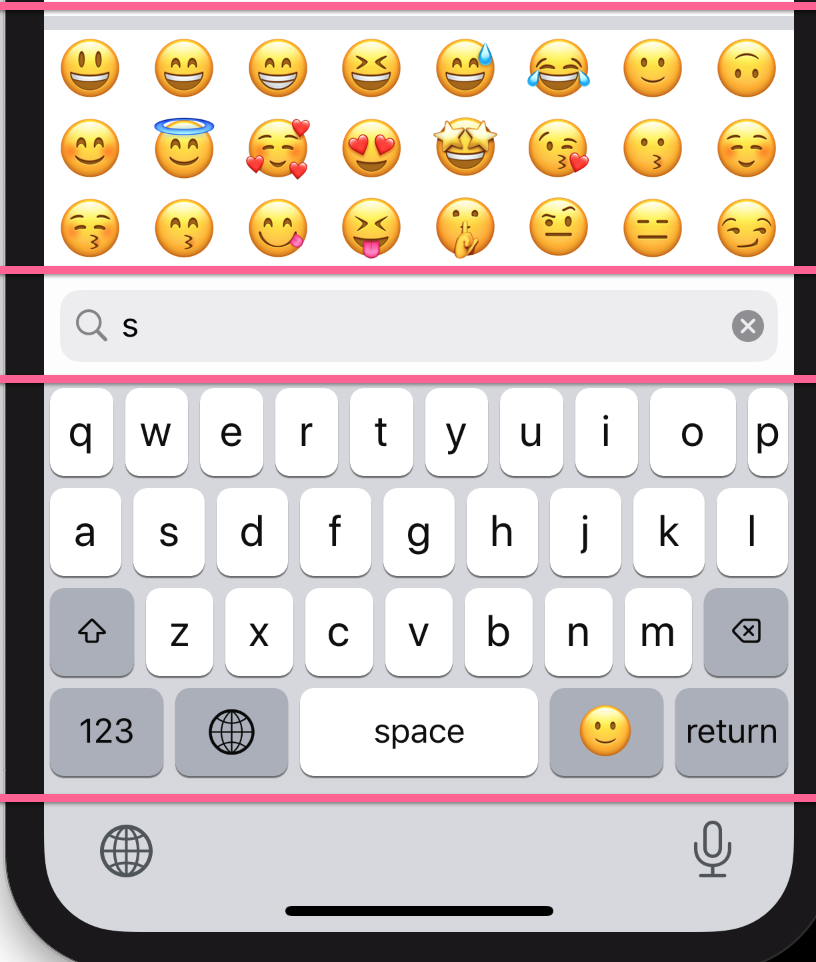The image size is (816, 962).
Task: Select the star-struck emoji
Action: tap(465, 148)
